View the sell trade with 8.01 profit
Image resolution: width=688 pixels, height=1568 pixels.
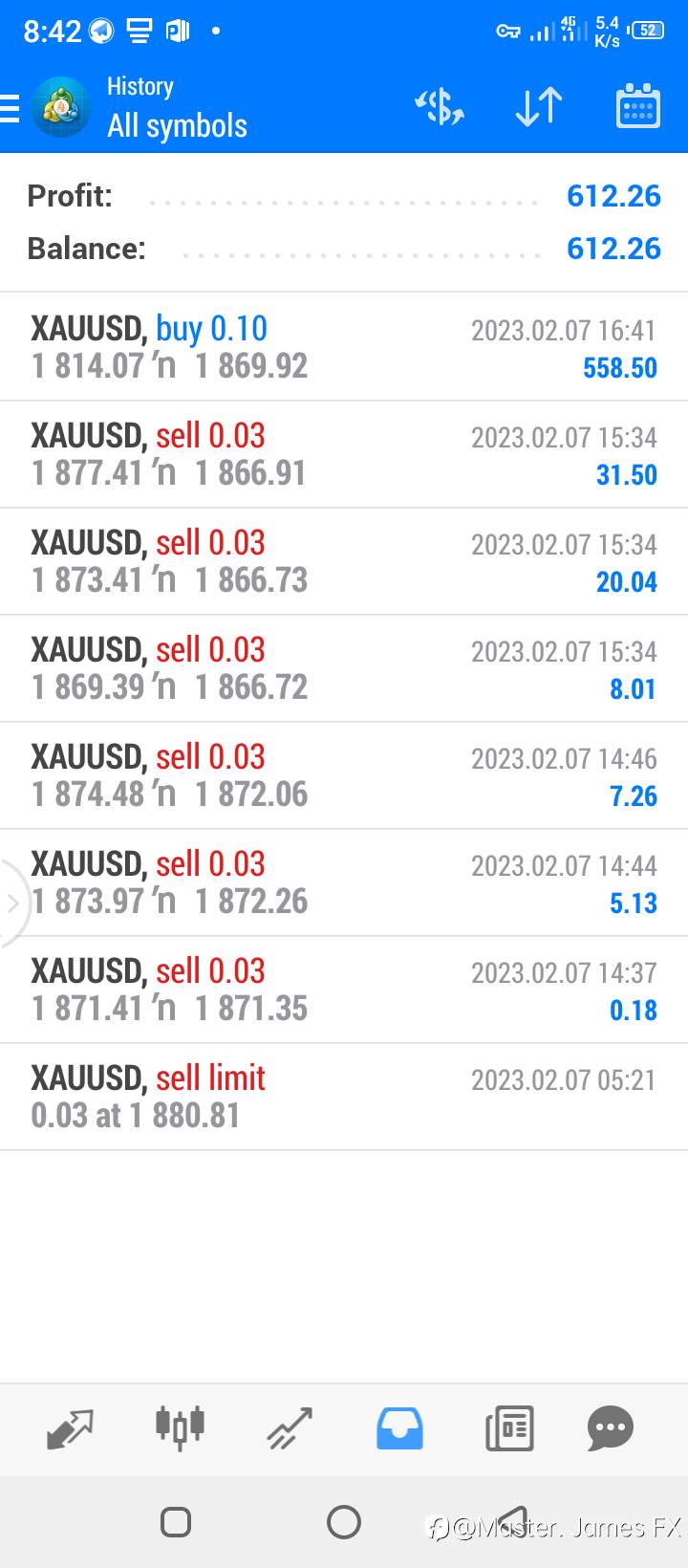pyautogui.click(x=344, y=668)
